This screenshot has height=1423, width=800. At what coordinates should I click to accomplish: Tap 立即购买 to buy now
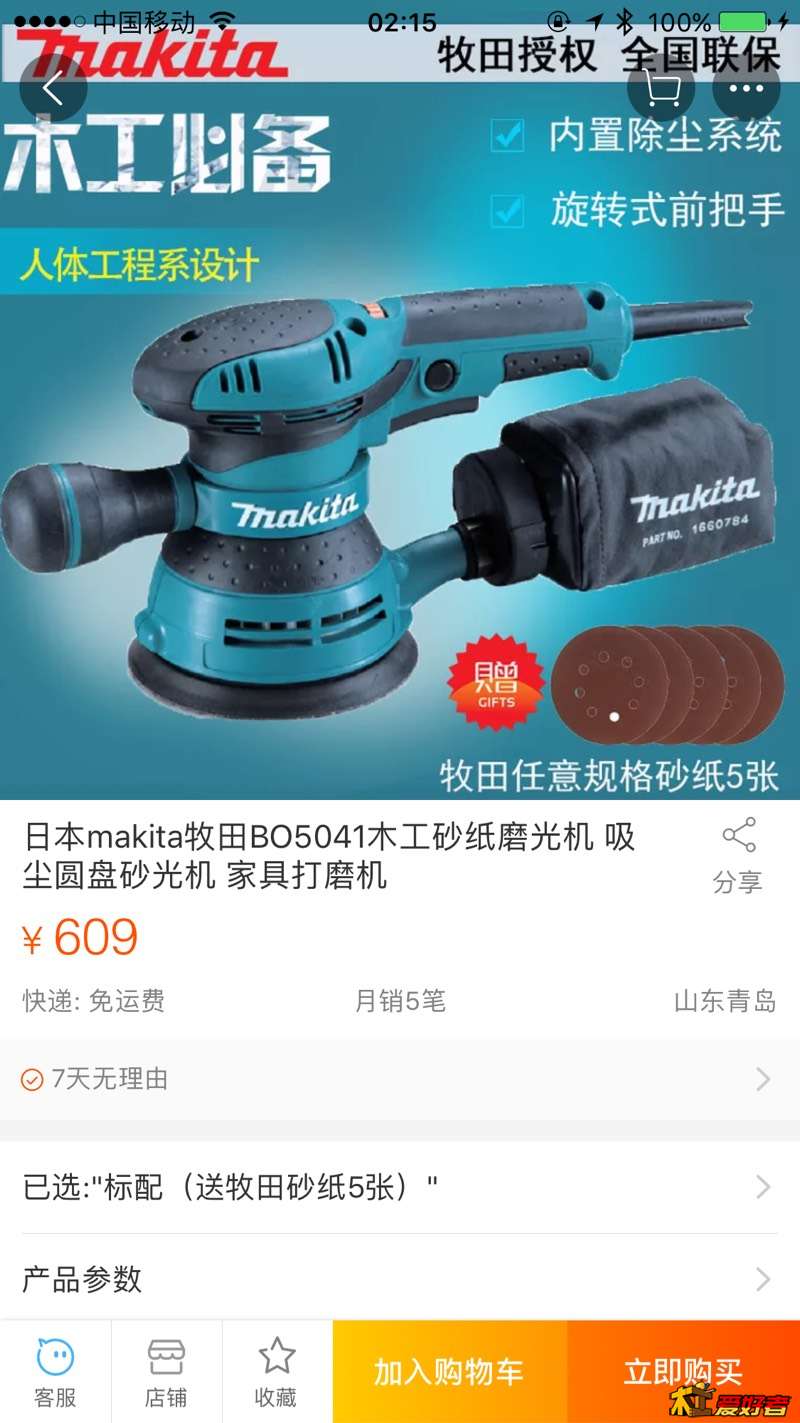[683, 1372]
